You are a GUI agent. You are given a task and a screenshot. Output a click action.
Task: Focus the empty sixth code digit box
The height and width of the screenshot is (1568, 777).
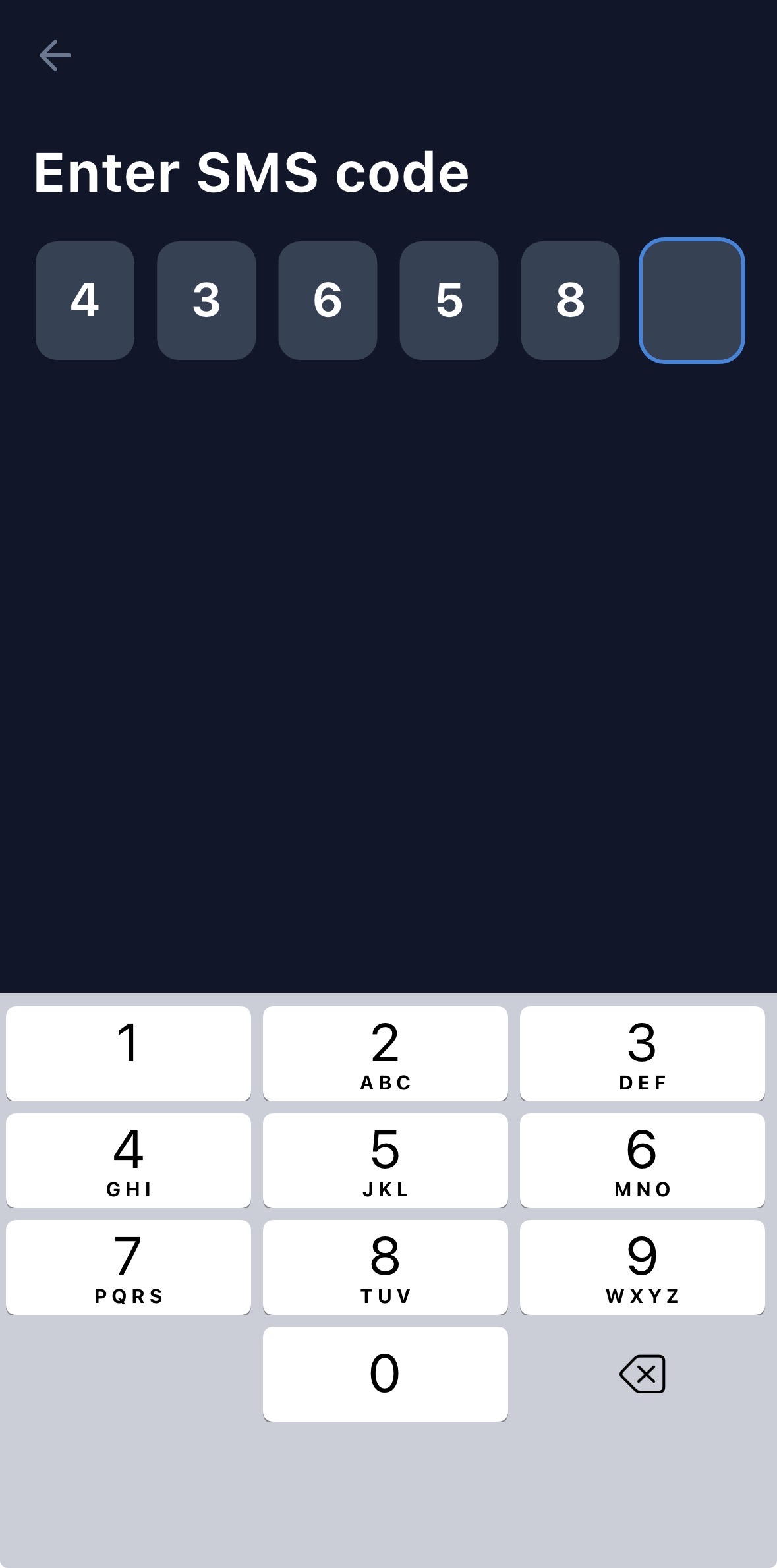pos(691,301)
